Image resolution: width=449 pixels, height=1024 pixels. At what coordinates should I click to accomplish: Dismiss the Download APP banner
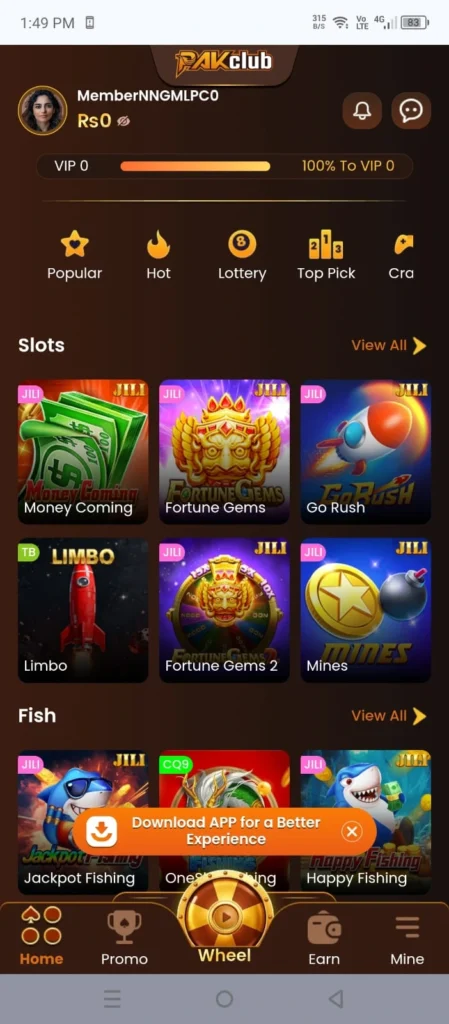[x=352, y=831]
